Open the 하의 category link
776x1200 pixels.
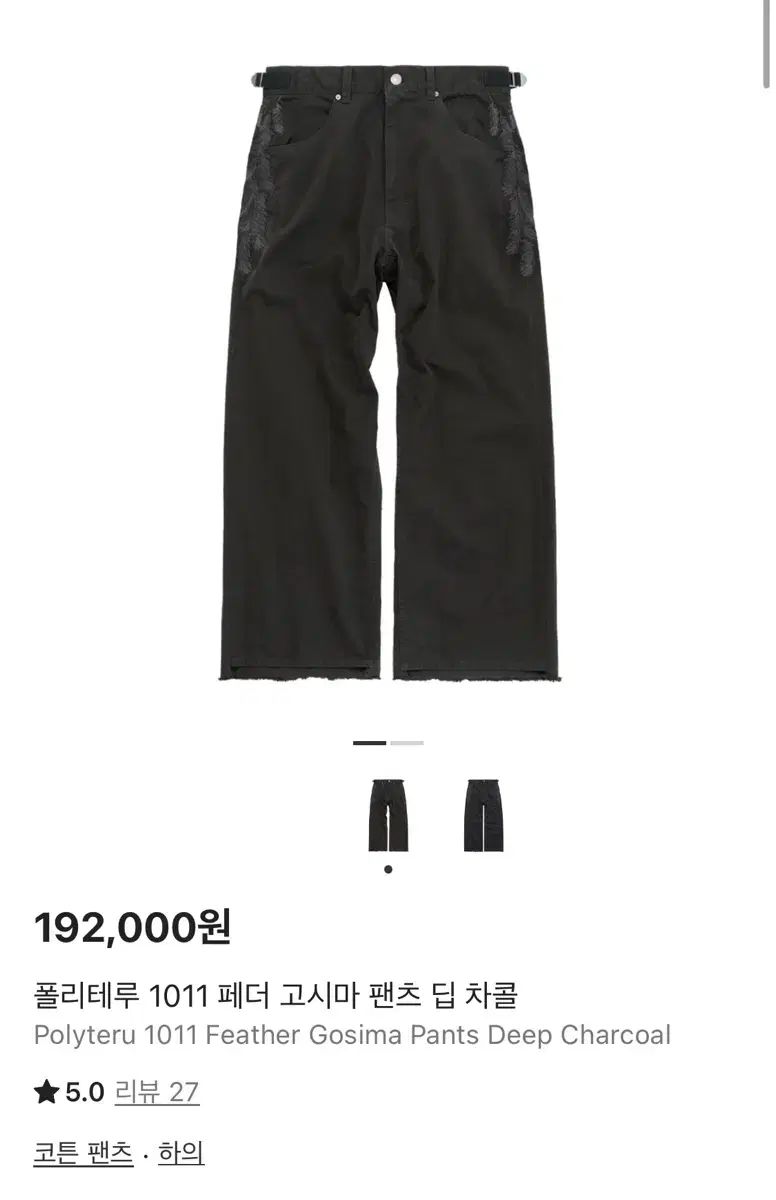tap(181, 1153)
